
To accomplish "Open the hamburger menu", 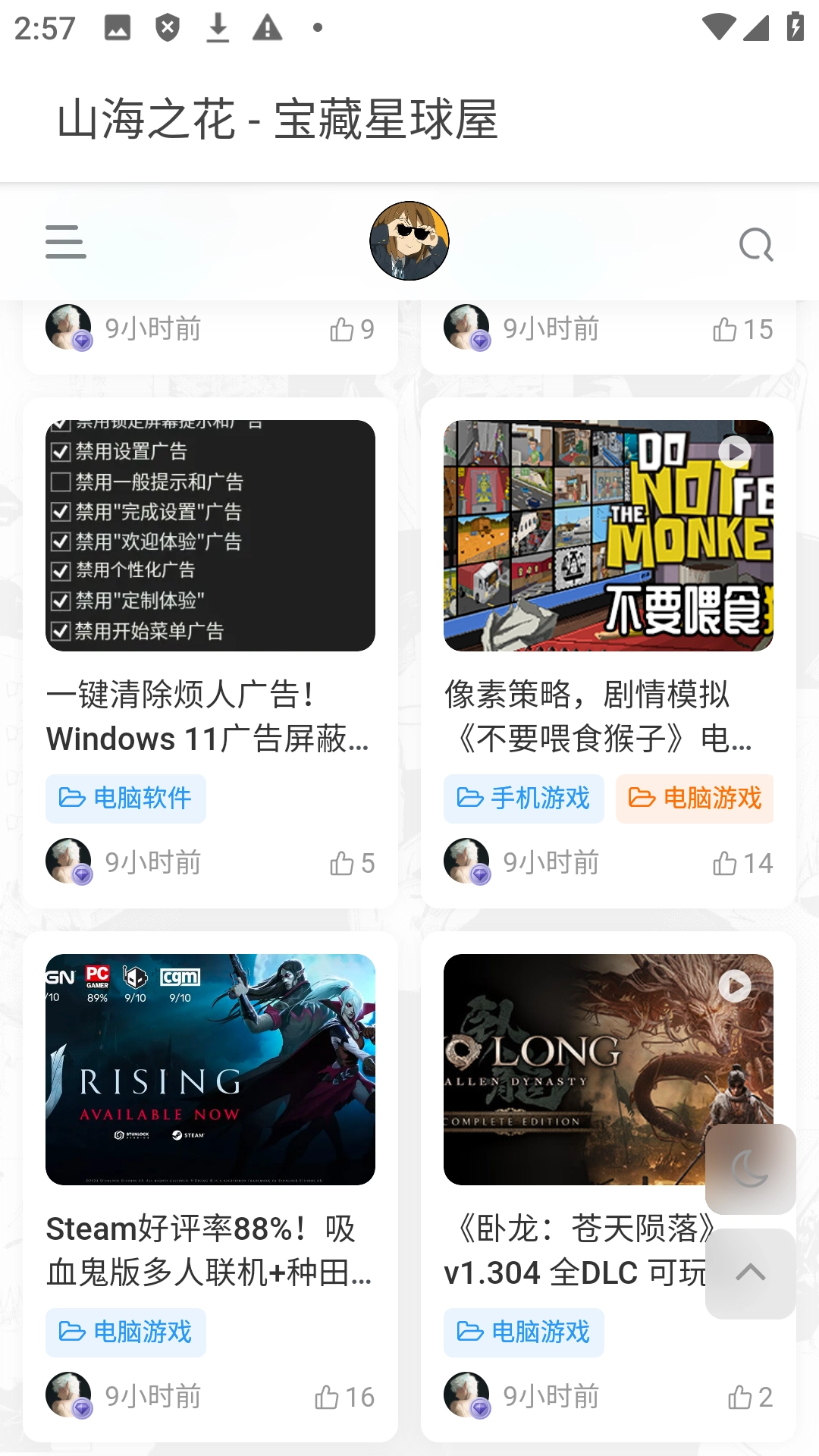I will coord(66,242).
